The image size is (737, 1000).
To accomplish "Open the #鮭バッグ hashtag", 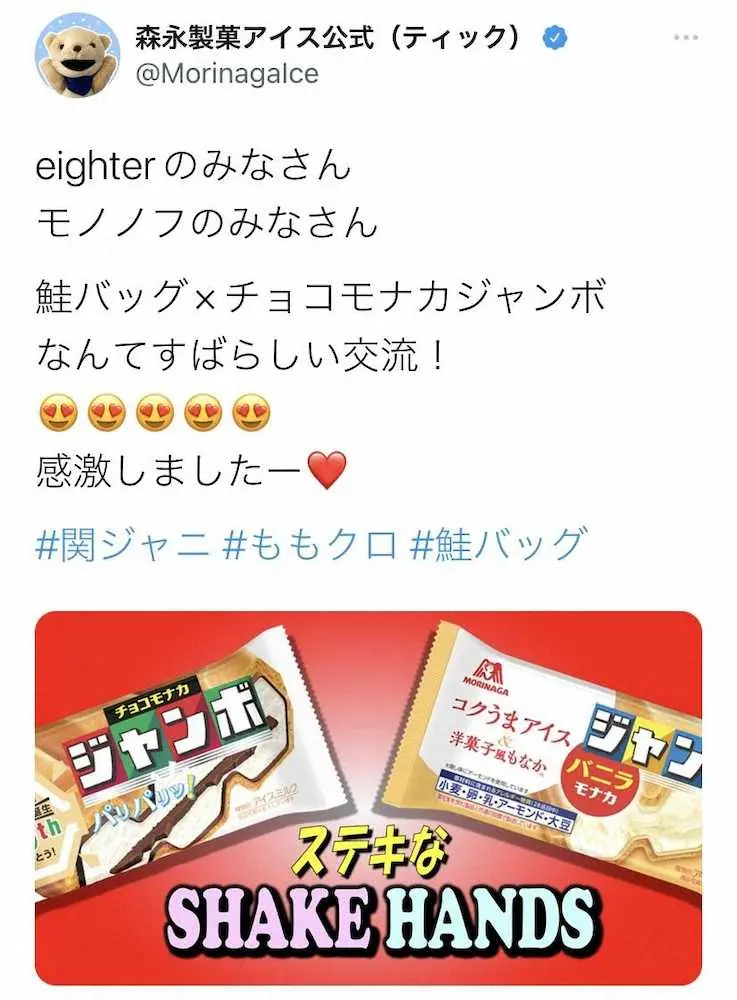I will 497,545.
